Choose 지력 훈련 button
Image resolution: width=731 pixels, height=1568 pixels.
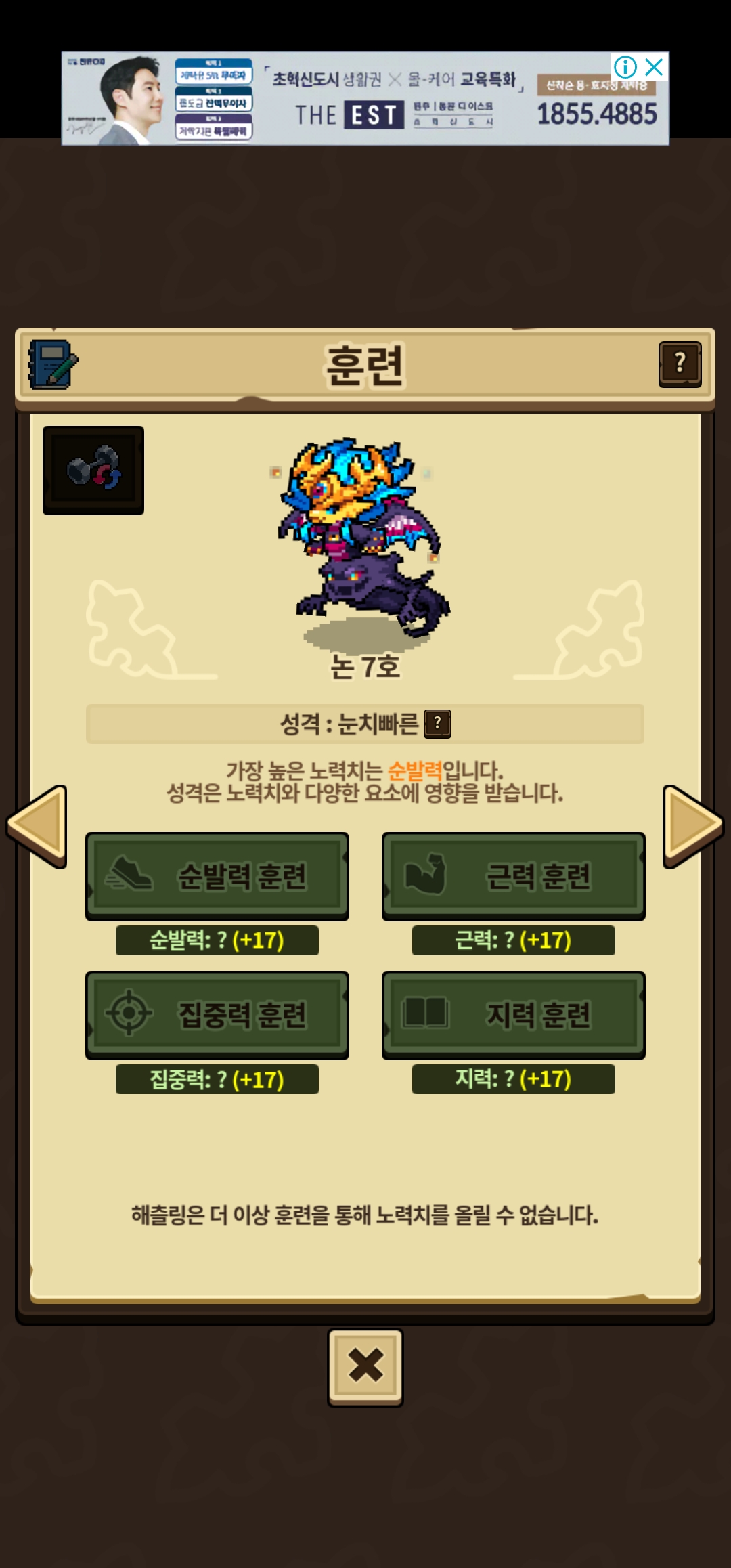pyautogui.click(x=513, y=1015)
